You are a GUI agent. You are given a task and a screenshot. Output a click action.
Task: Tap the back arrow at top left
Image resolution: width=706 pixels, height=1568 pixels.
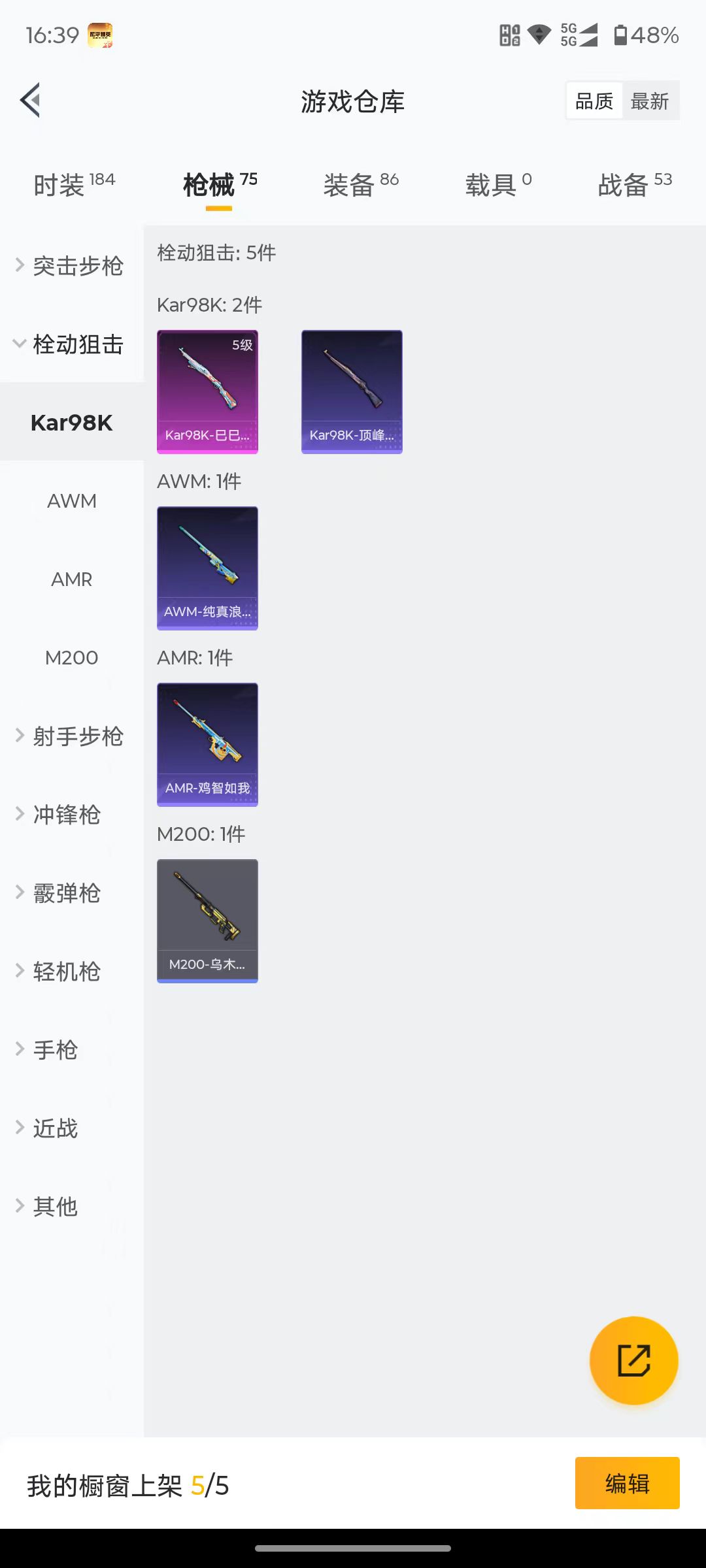pyautogui.click(x=29, y=101)
